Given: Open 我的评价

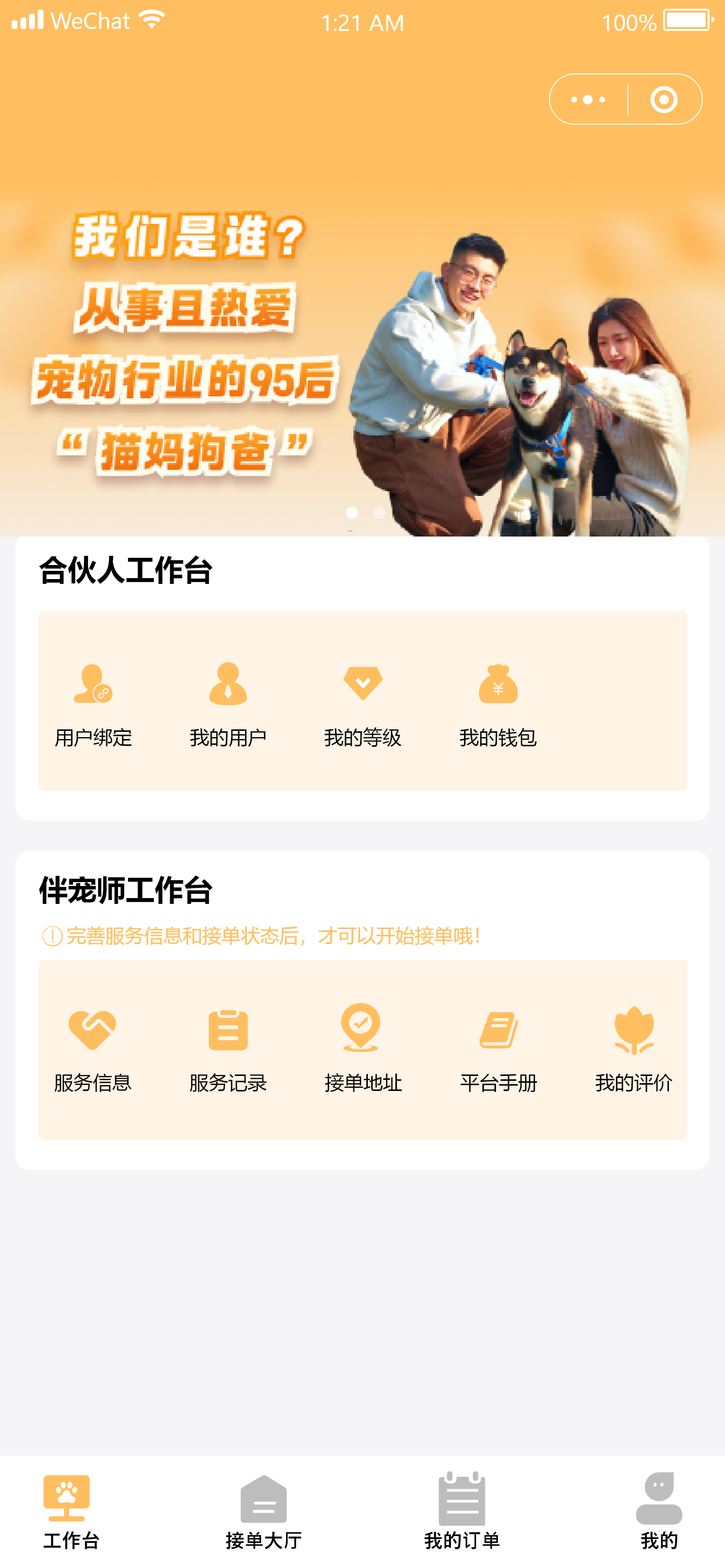Looking at the screenshot, I should coord(633,1049).
